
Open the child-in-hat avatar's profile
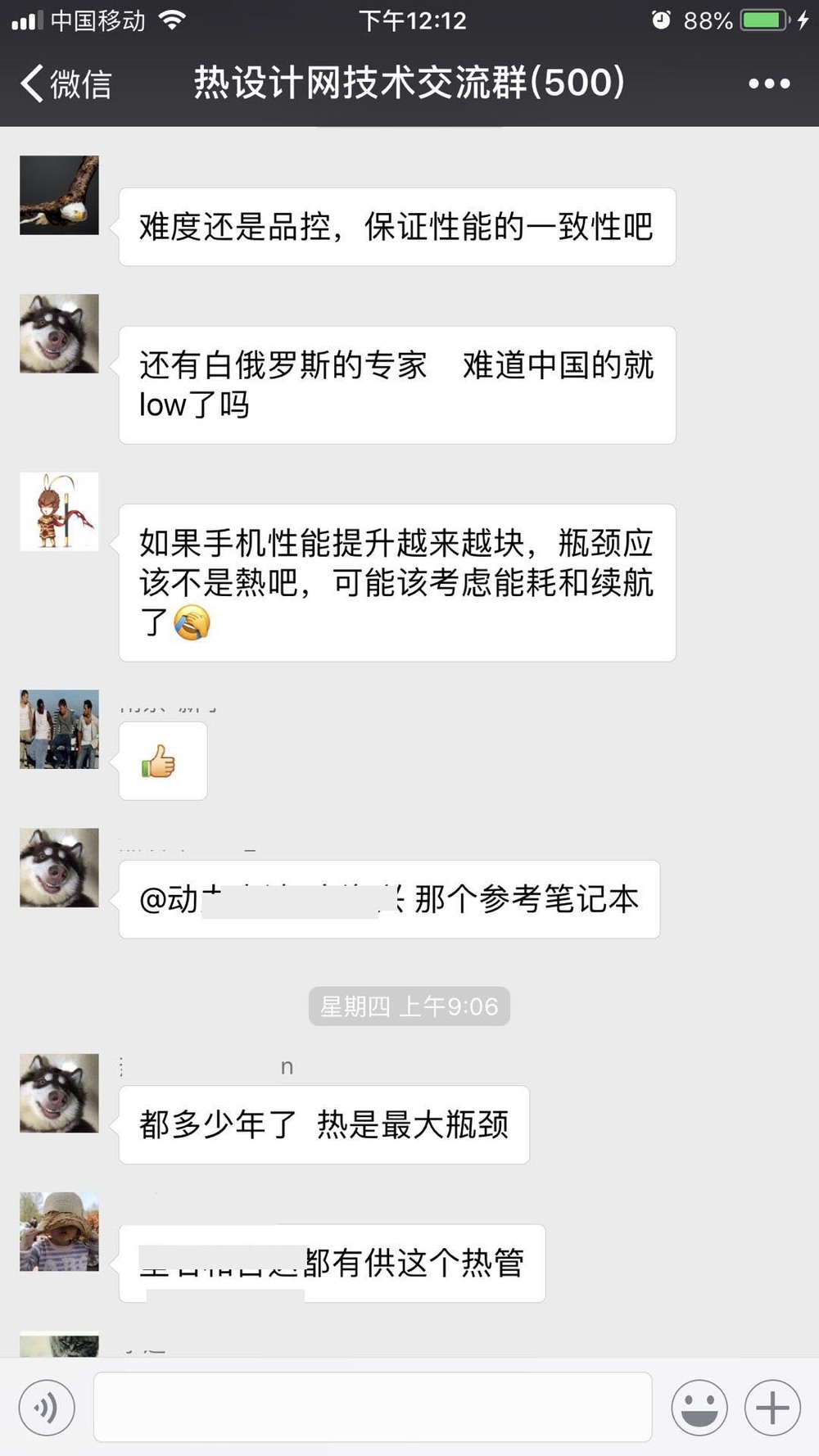pos(59,1231)
